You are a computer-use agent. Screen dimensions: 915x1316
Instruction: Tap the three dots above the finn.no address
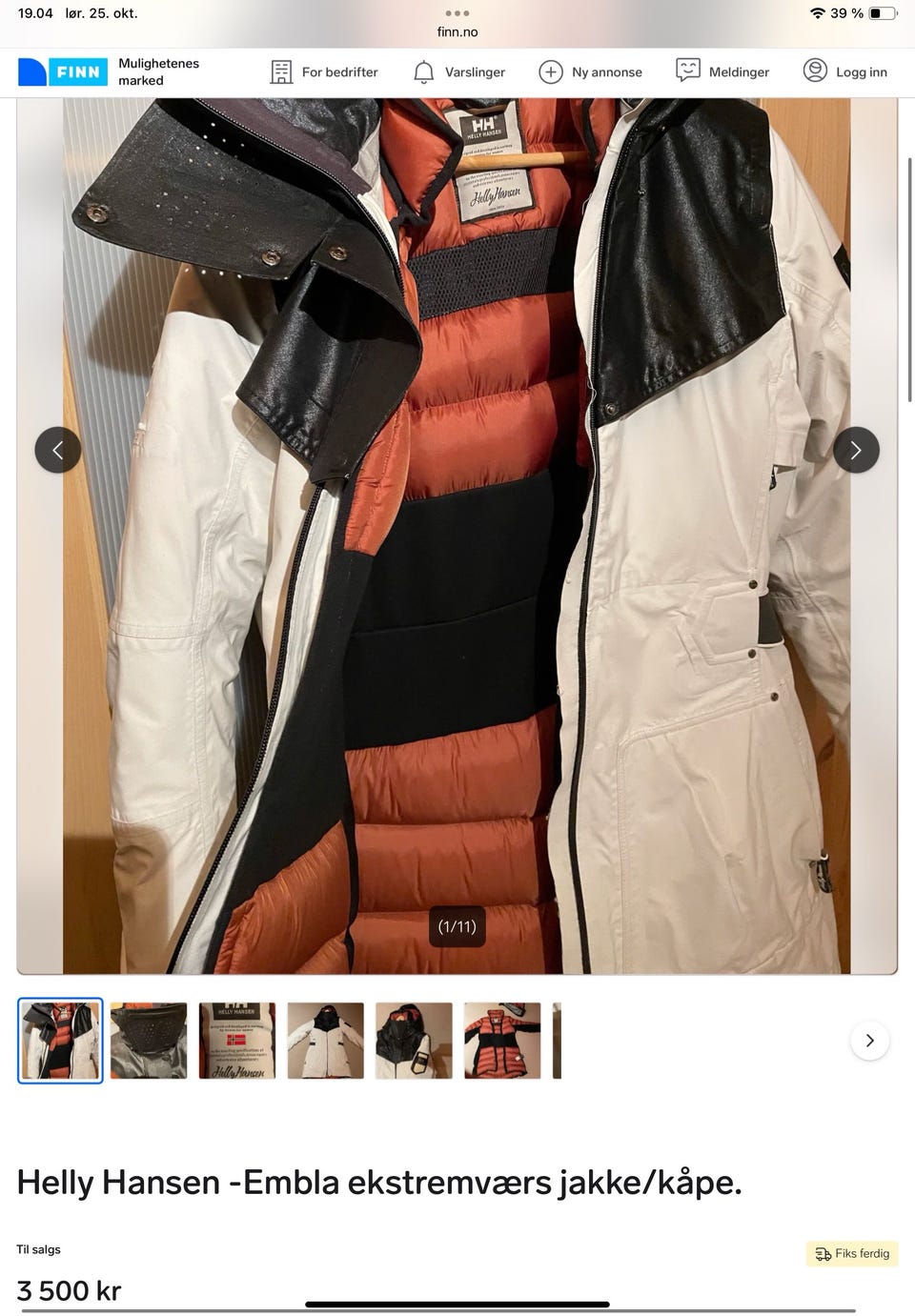(x=457, y=13)
